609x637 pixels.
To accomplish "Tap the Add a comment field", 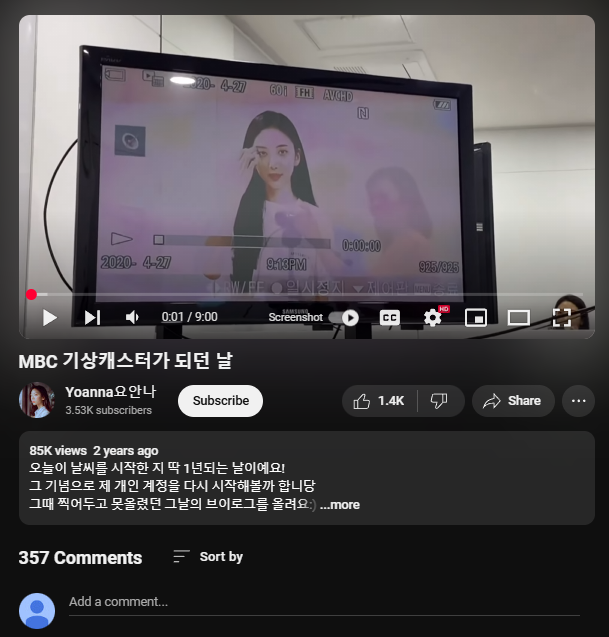I will 320,602.
